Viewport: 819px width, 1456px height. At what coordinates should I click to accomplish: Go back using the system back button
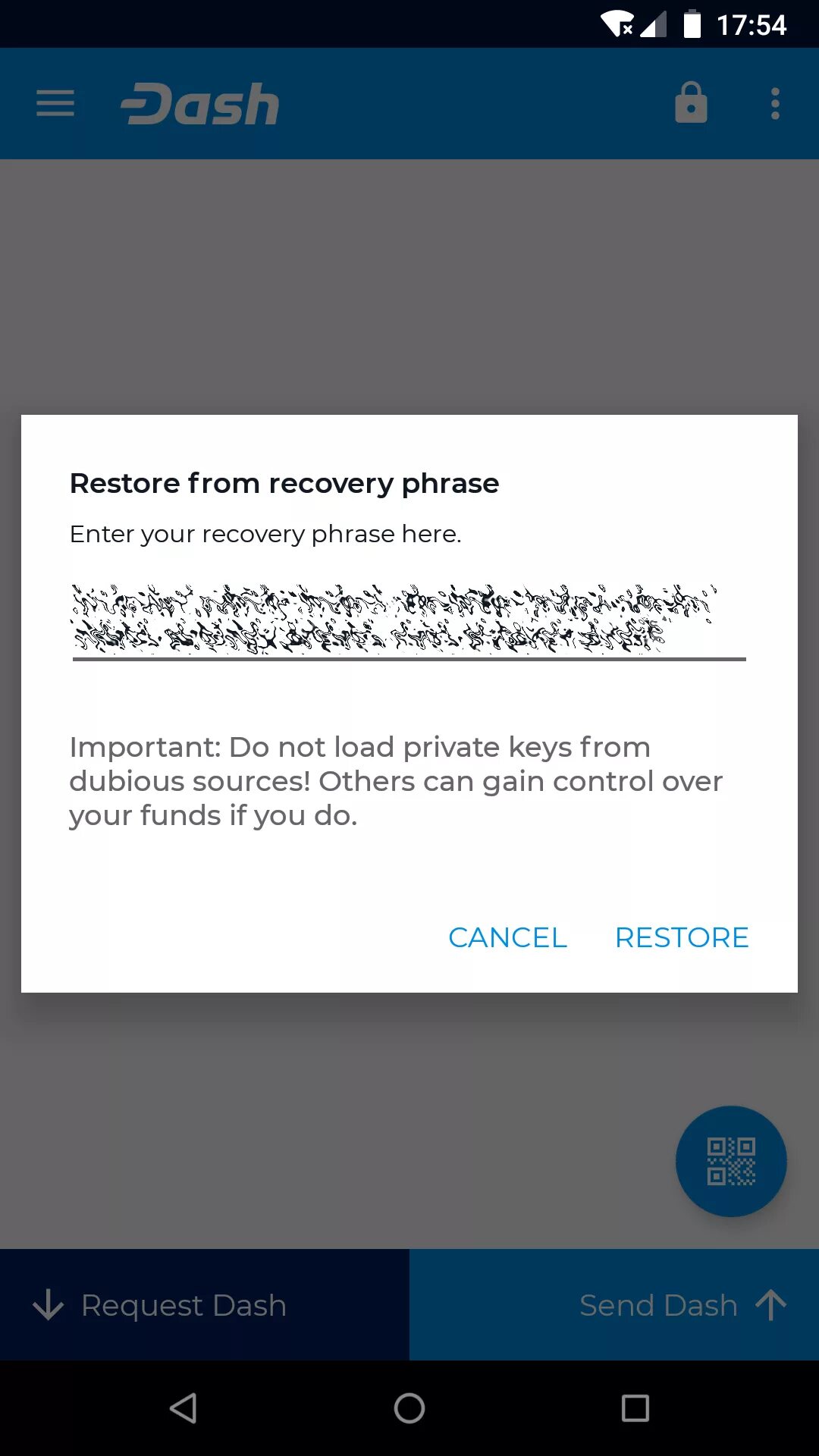tap(184, 1408)
